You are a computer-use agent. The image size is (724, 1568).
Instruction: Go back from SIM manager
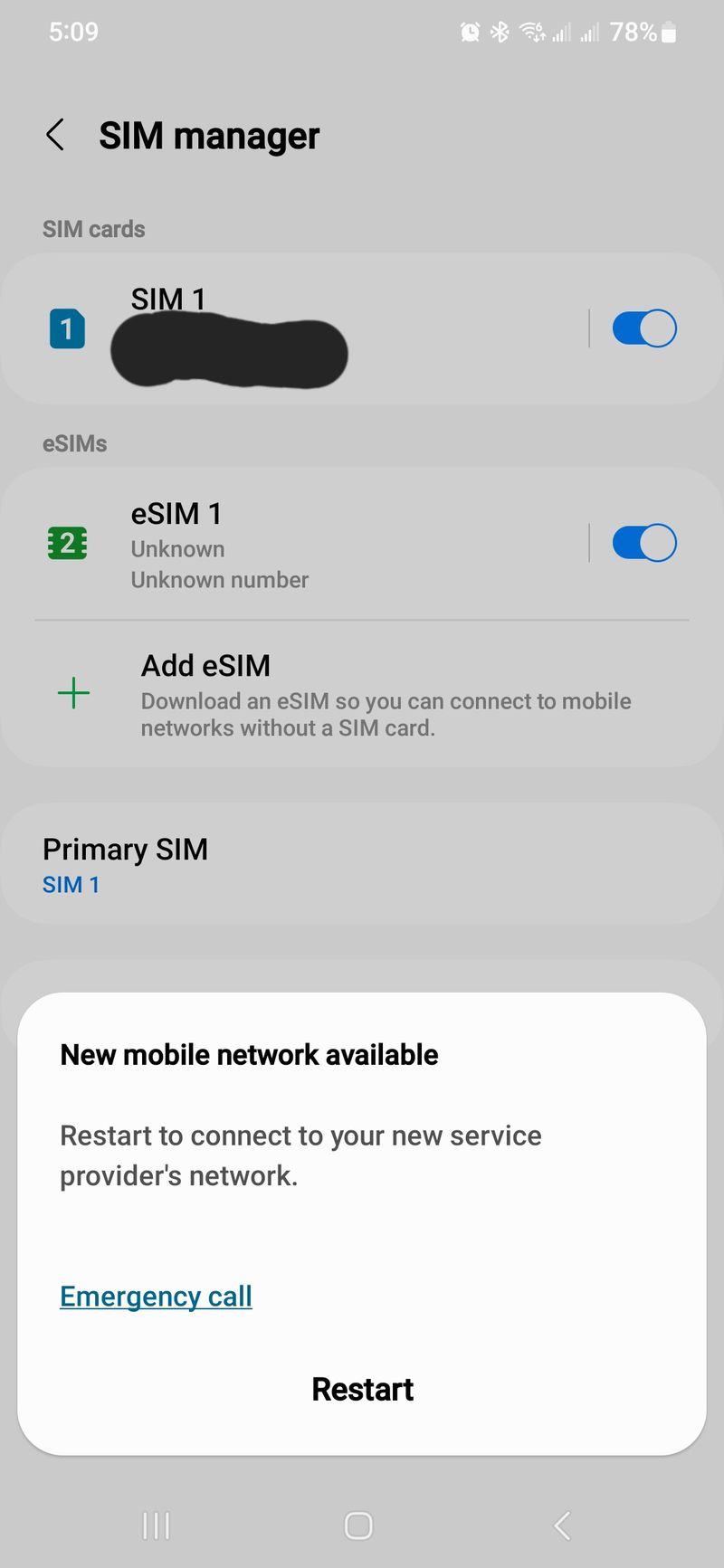[55, 135]
